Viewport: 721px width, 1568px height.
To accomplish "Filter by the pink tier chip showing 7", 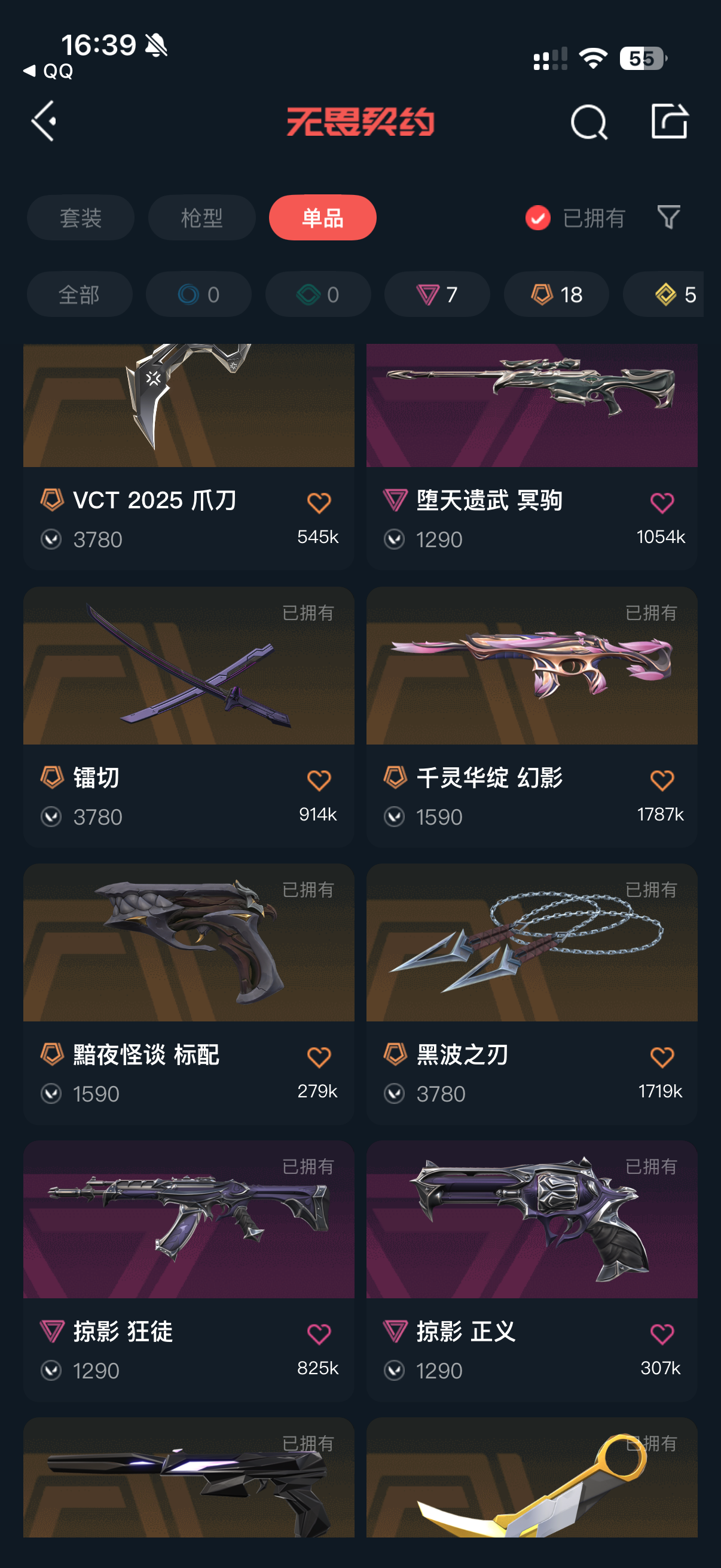I will [x=437, y=295].
